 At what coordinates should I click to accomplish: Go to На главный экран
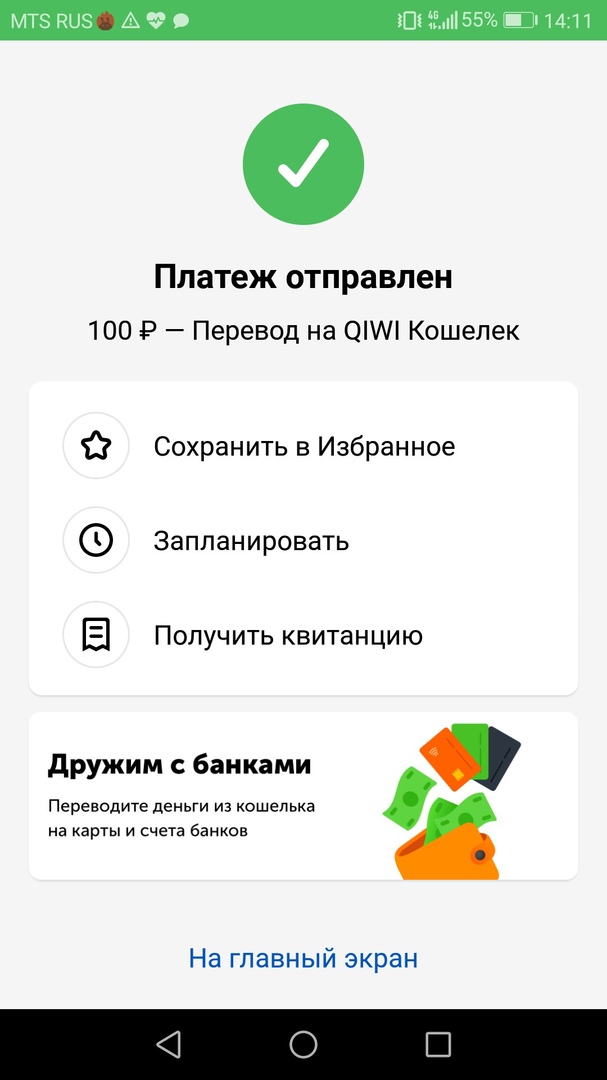[303, 958]
